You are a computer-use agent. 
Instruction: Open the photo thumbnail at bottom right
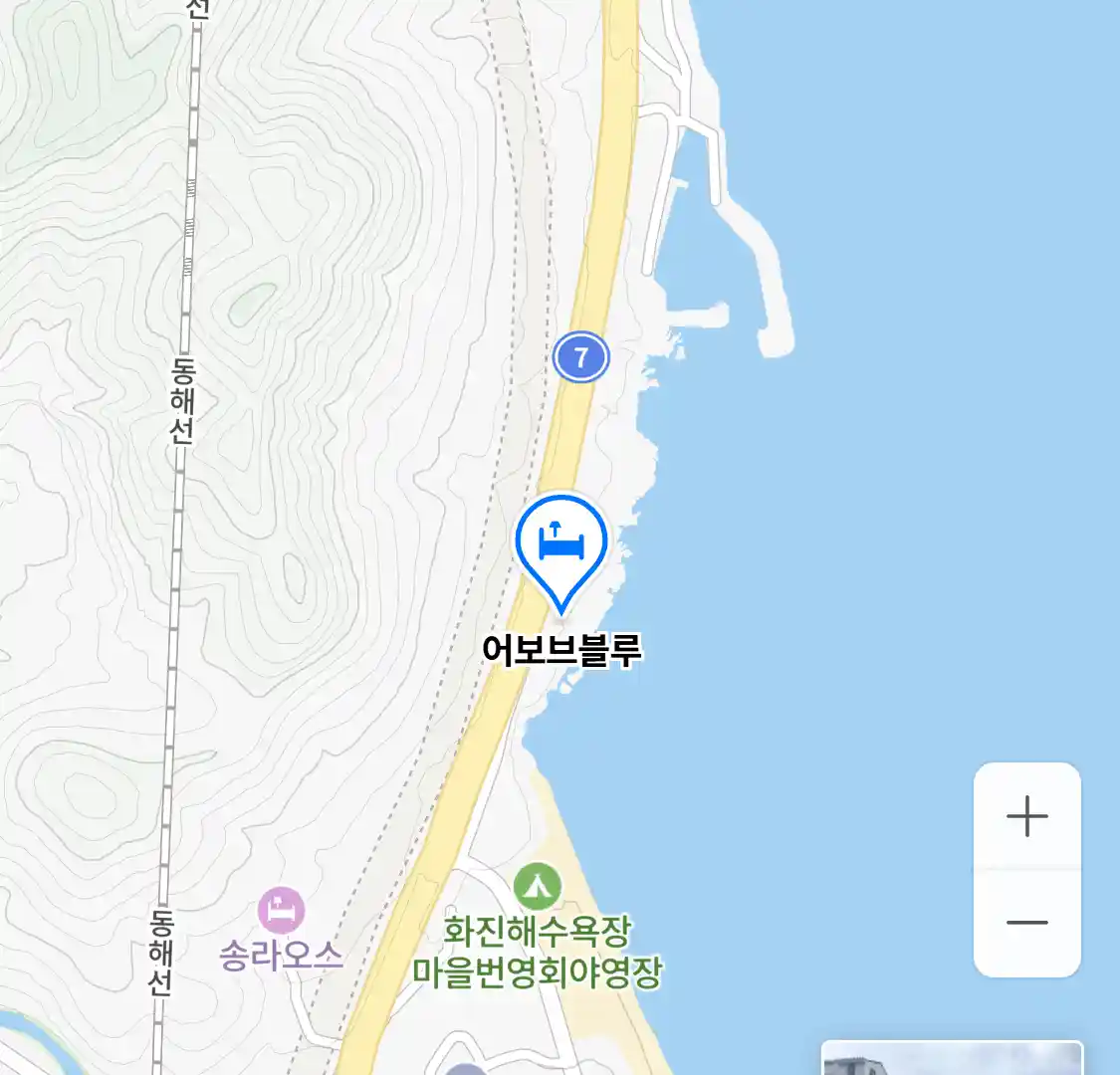click(951, 1058)
